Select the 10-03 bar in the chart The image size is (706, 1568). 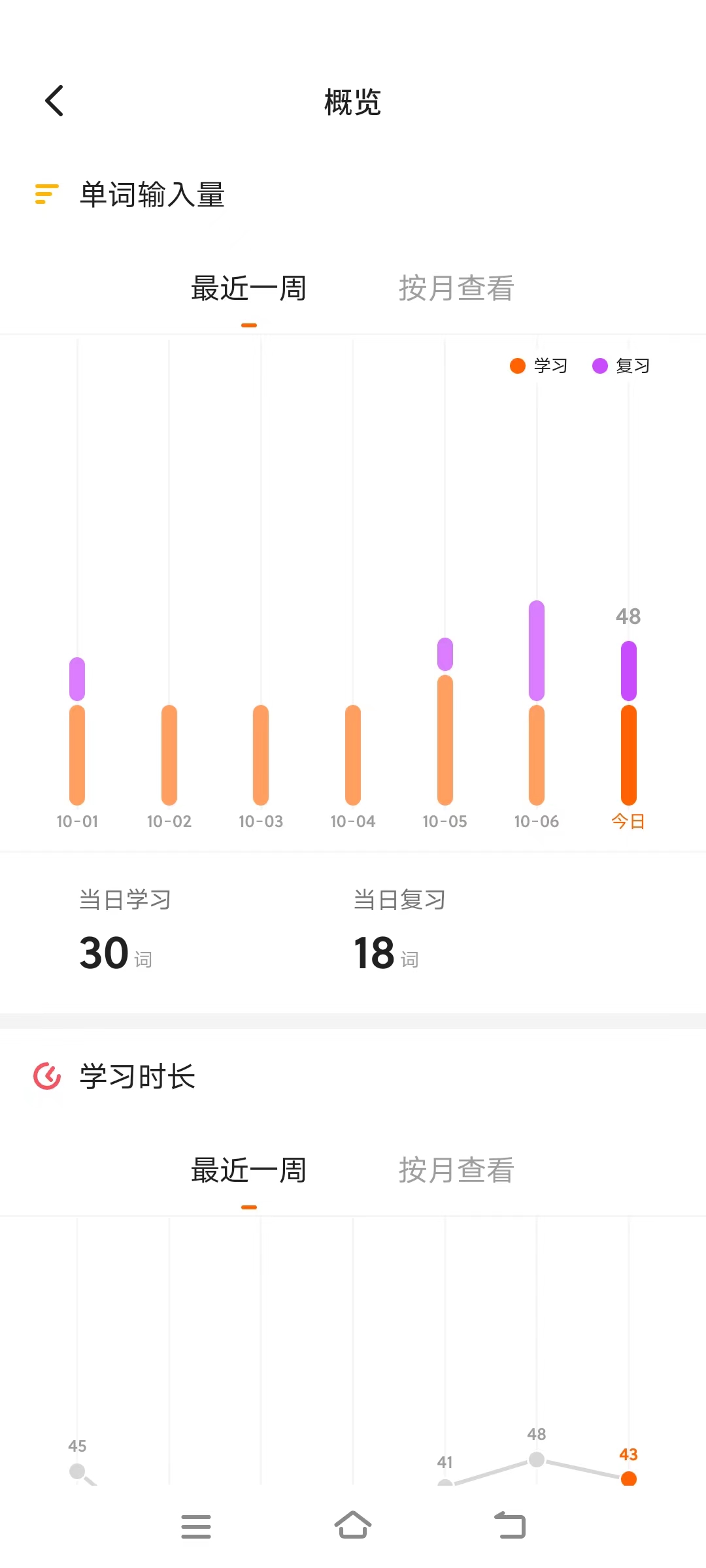coord(261,755)
